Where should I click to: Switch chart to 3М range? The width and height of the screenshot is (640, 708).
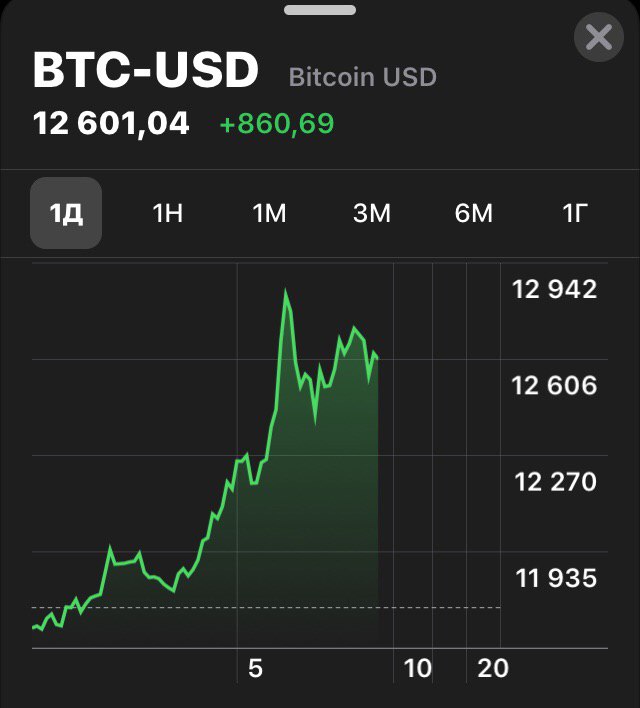371,213
